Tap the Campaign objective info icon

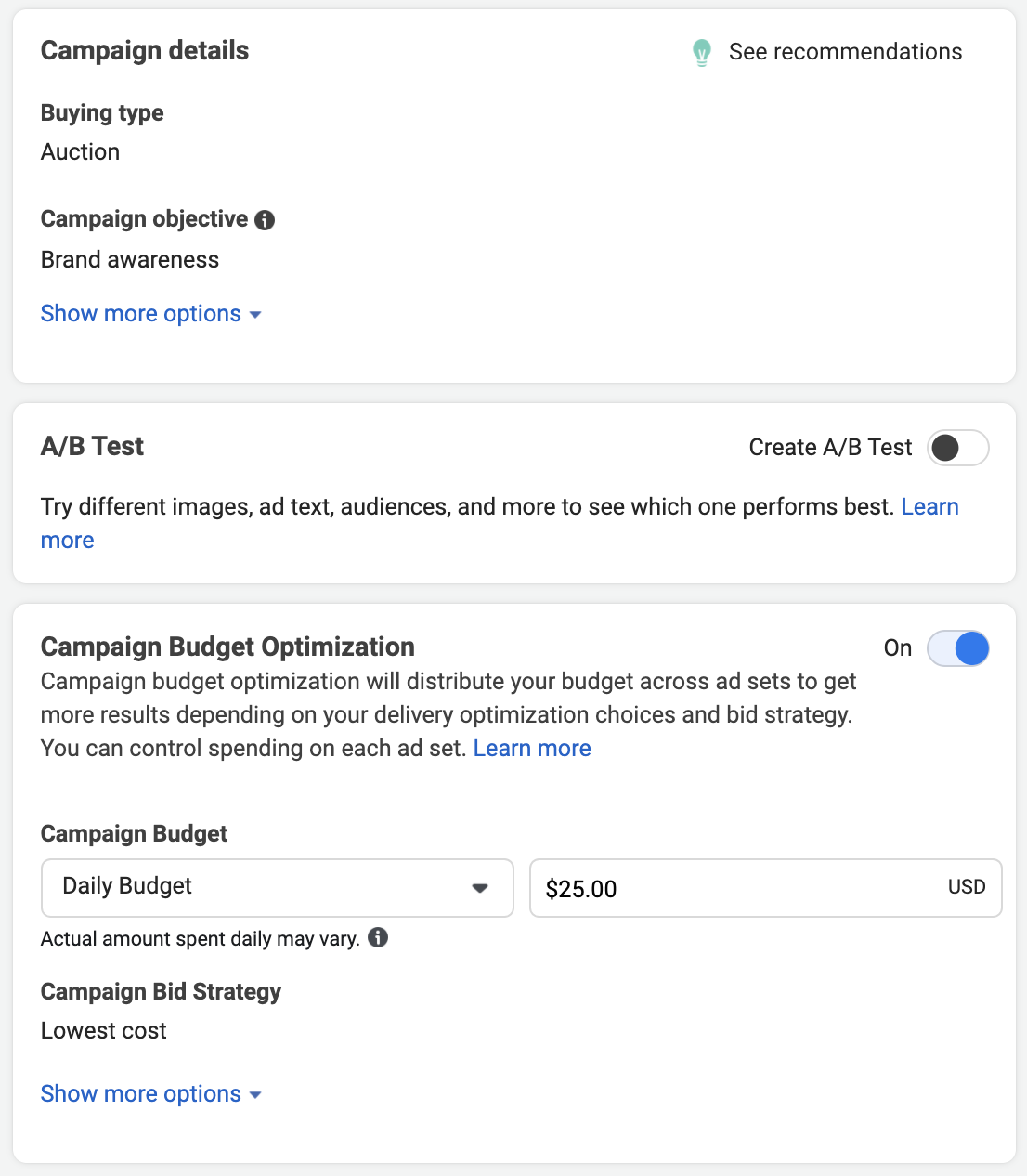265,220
